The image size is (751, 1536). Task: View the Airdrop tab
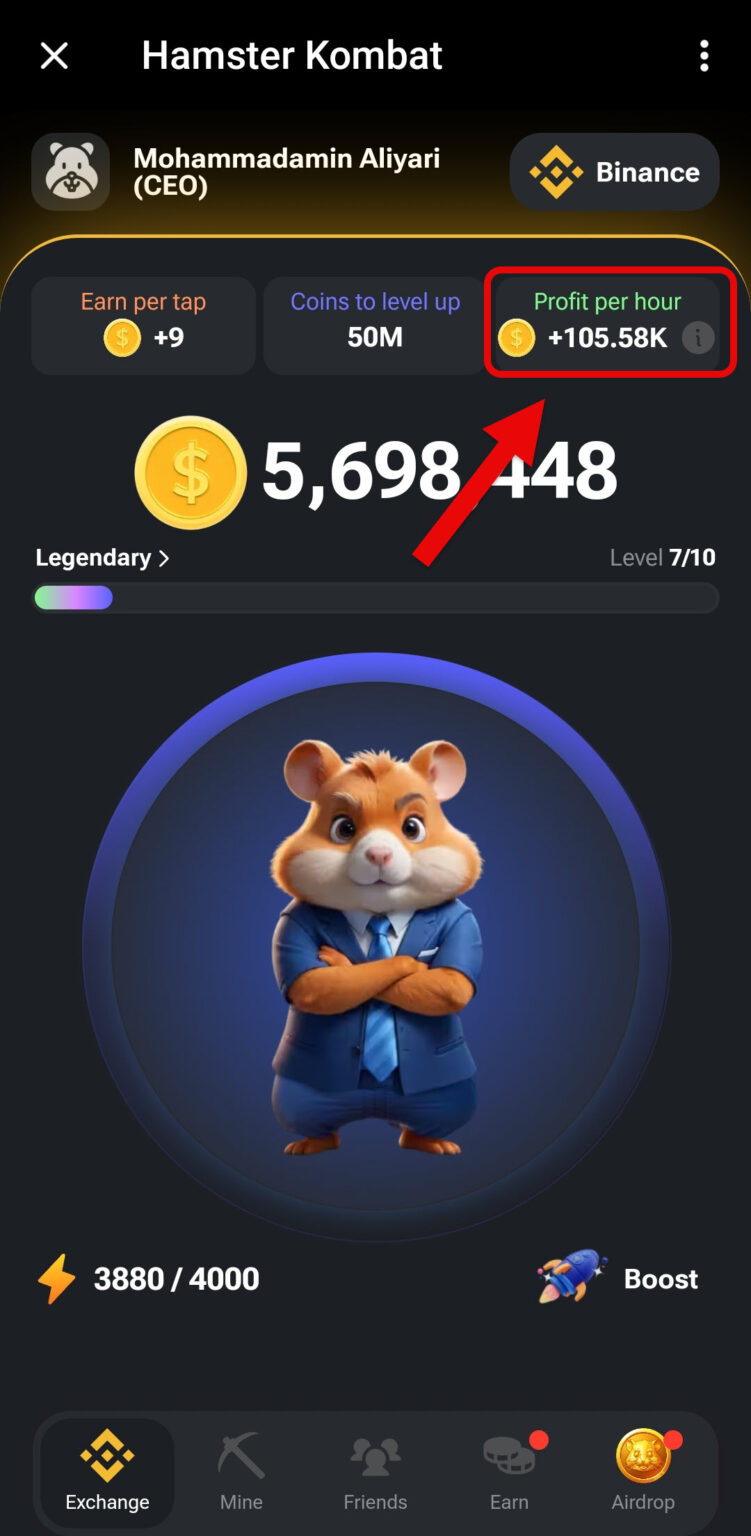point(643,1468)
